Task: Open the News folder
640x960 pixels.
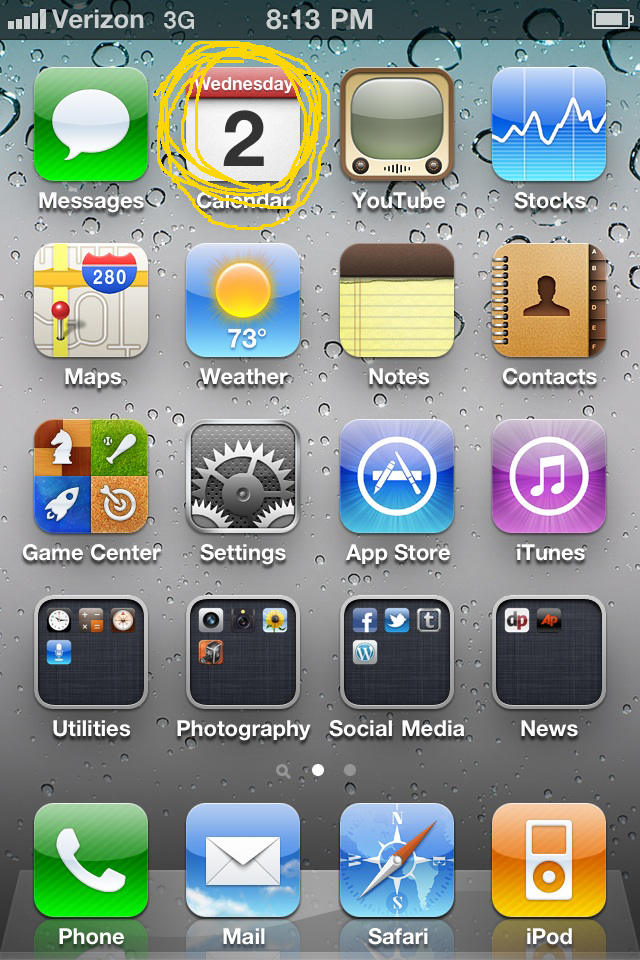Action: (549, 652)
